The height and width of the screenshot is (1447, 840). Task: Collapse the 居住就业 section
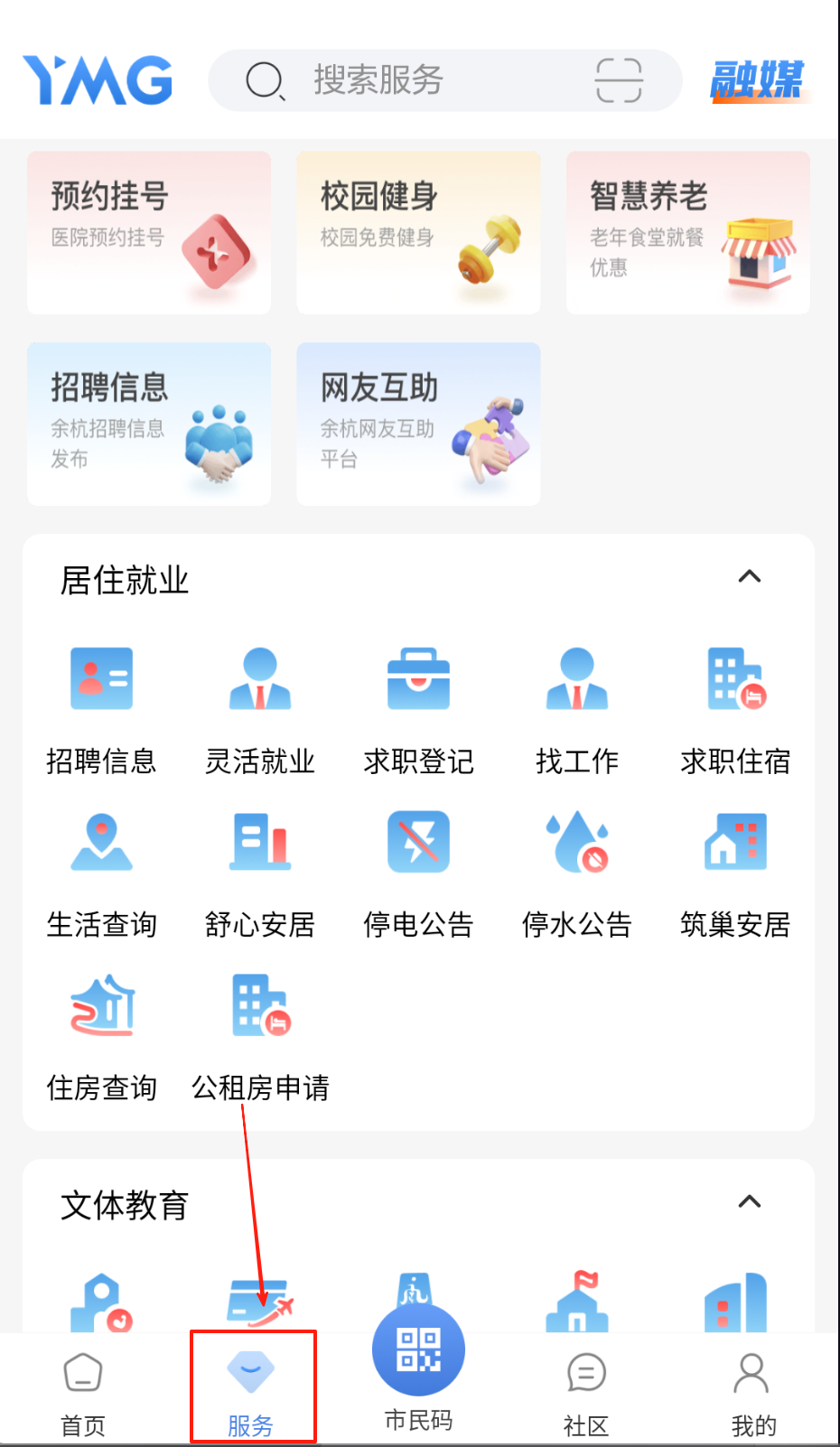pyautogui.click(x=750, y=576)
